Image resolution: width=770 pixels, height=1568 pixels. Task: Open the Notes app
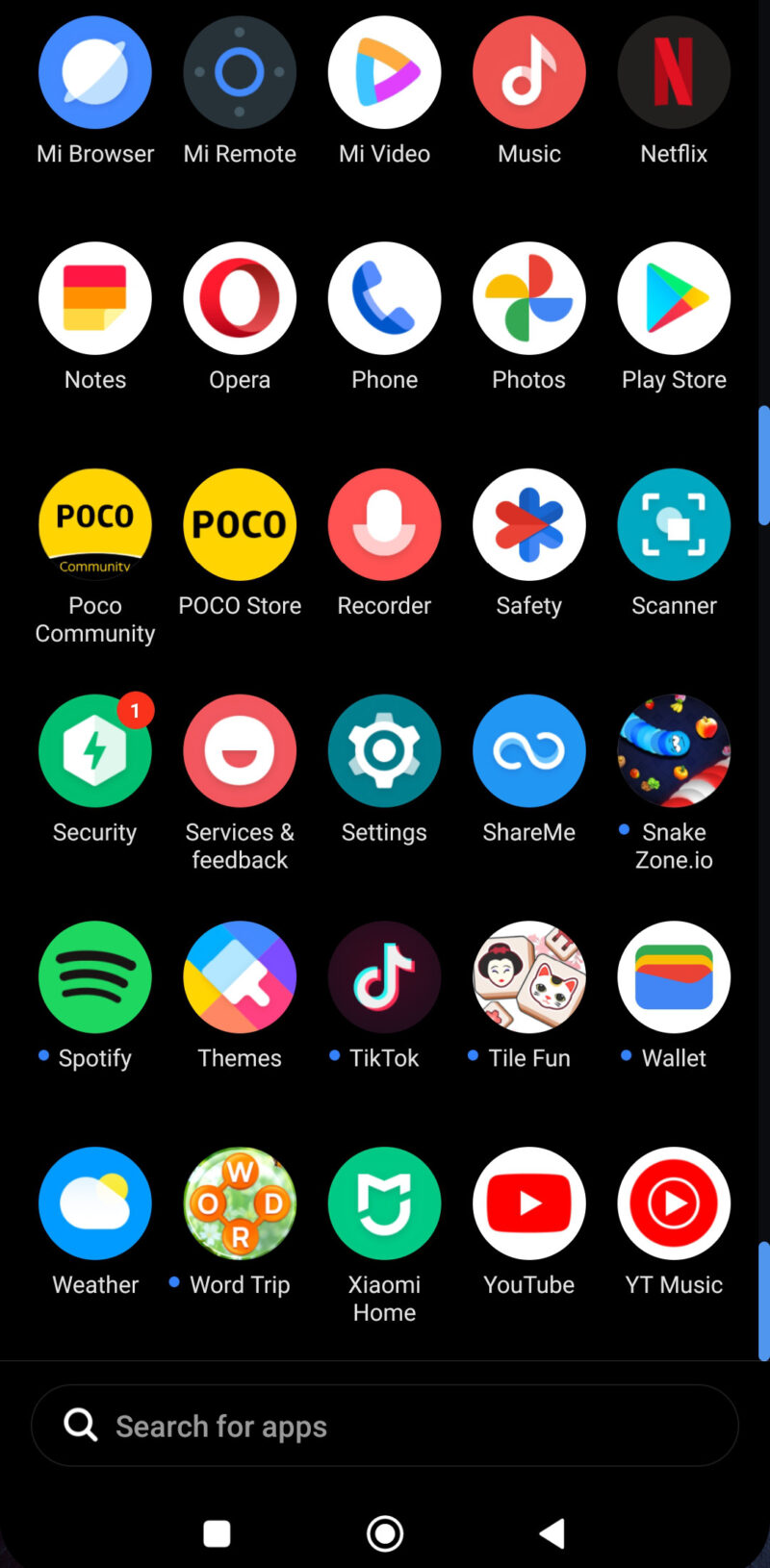pyautogui.click(x=95, y=299)
